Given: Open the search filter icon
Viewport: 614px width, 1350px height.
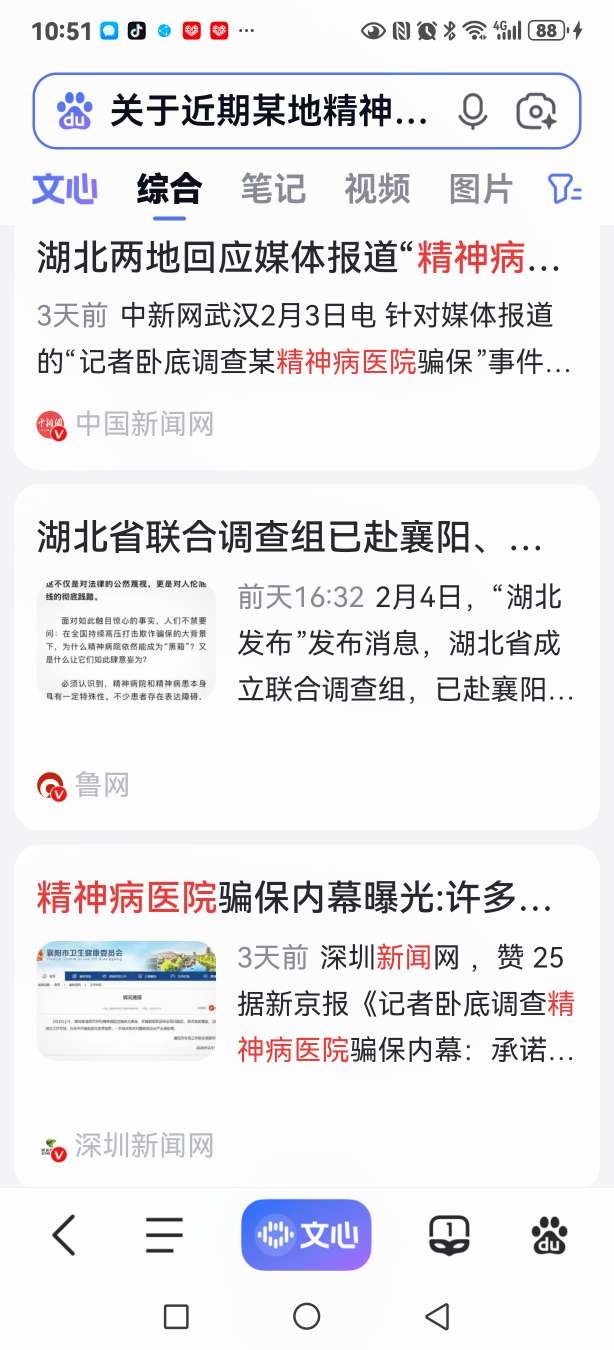Looking at the screenshot, I should point(565,188).
